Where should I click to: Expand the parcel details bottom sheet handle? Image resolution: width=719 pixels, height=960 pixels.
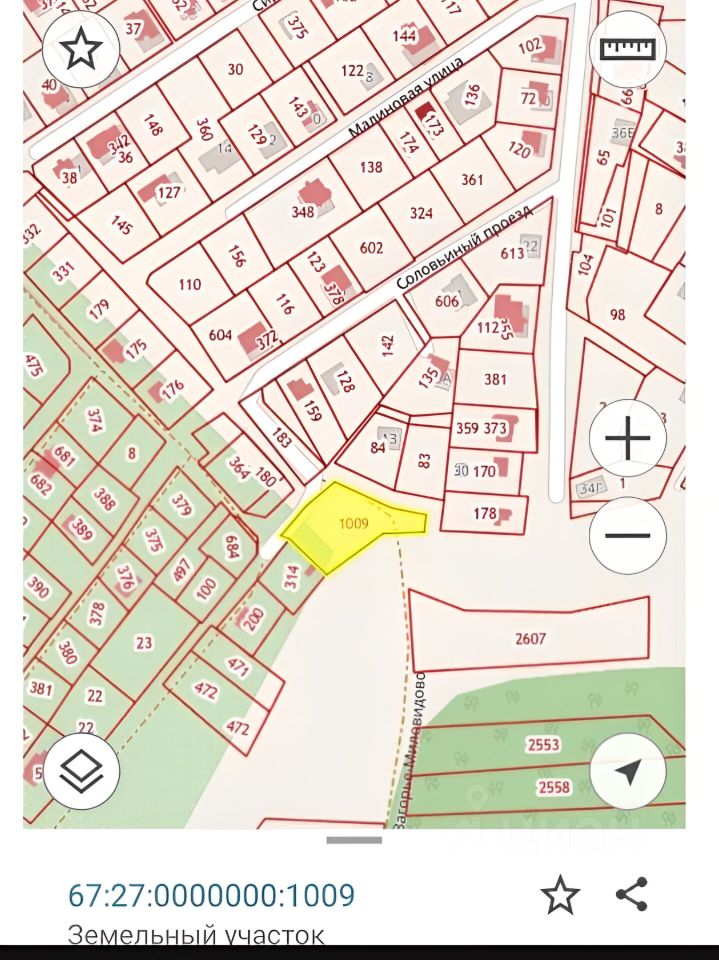click(x=354, y=840)
